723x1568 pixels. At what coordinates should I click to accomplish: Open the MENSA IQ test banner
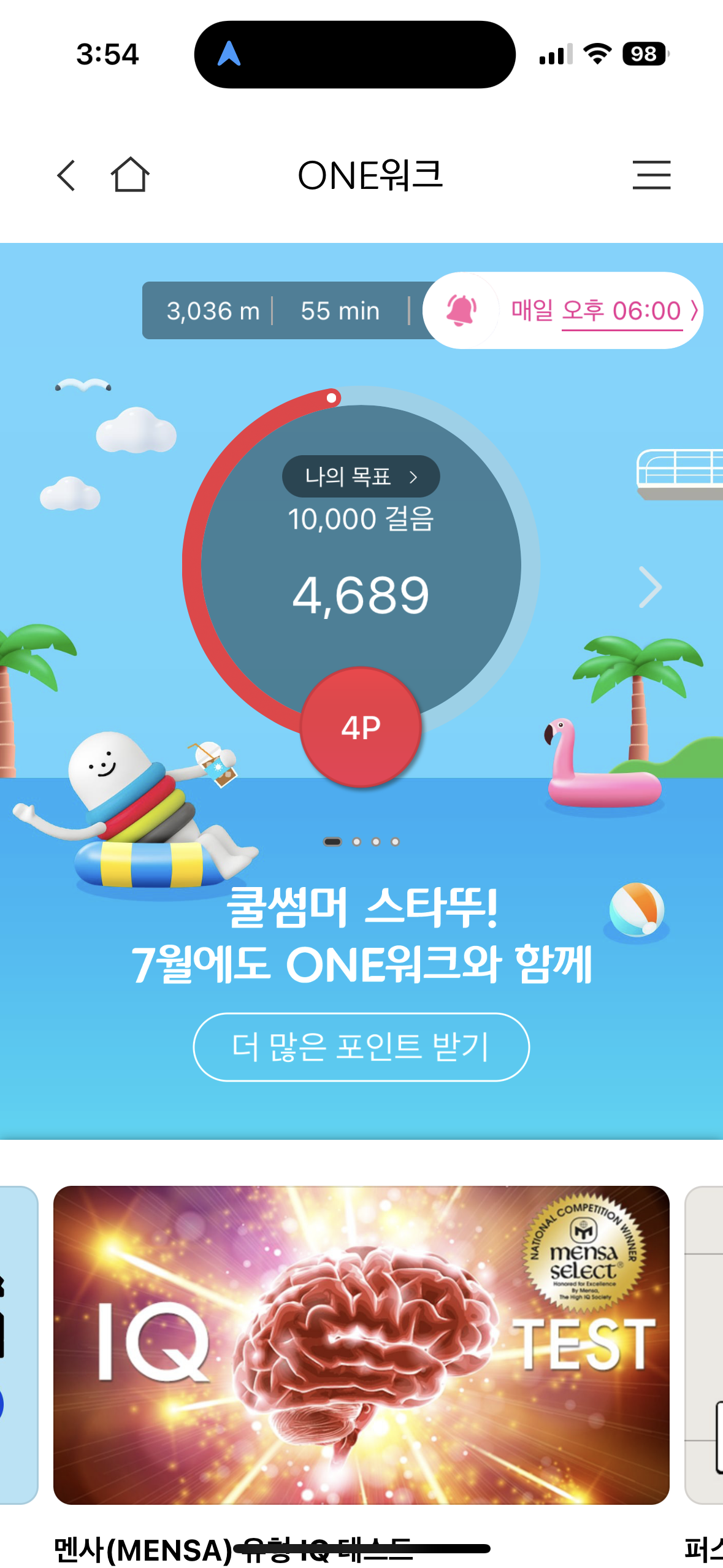[361, 1345]
